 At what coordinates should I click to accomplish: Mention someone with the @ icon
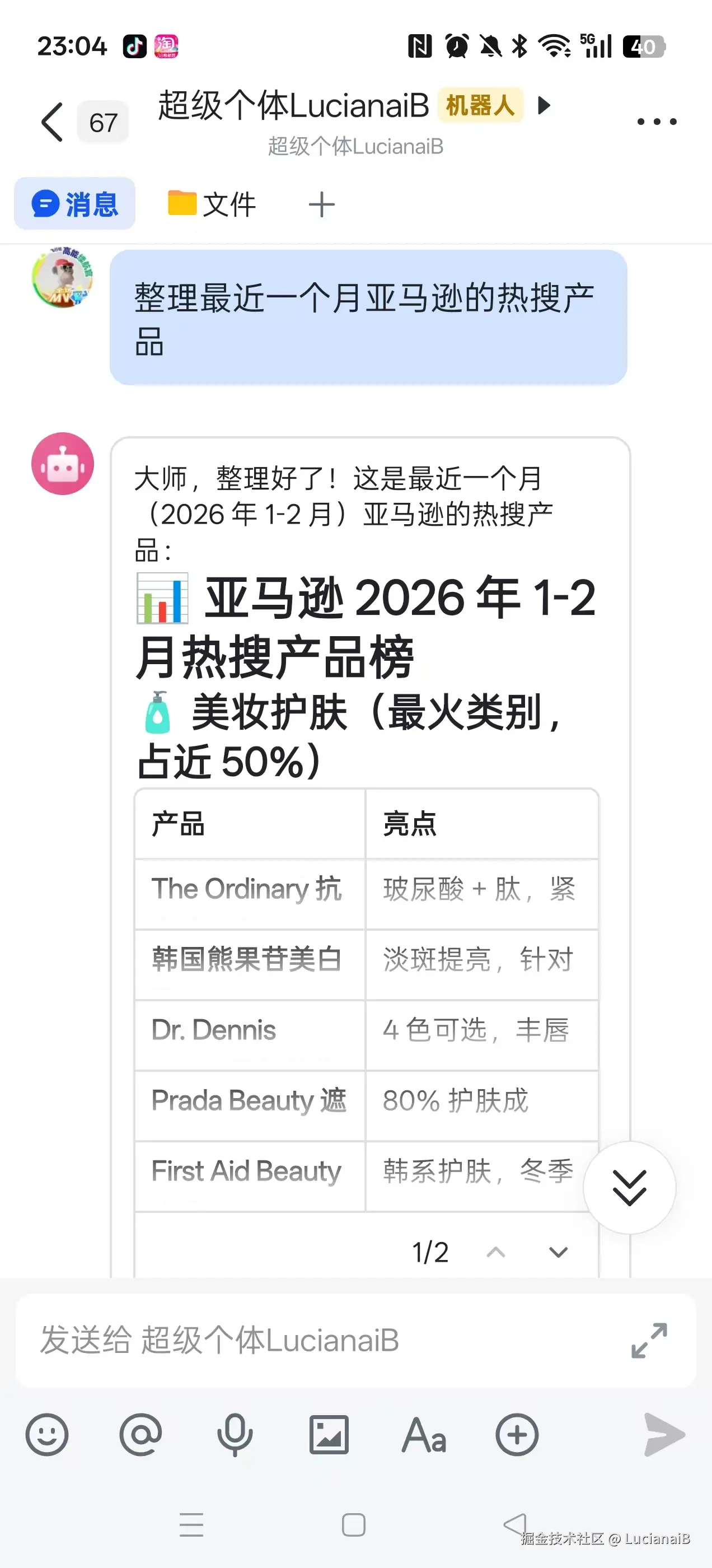coord(140,1435)
